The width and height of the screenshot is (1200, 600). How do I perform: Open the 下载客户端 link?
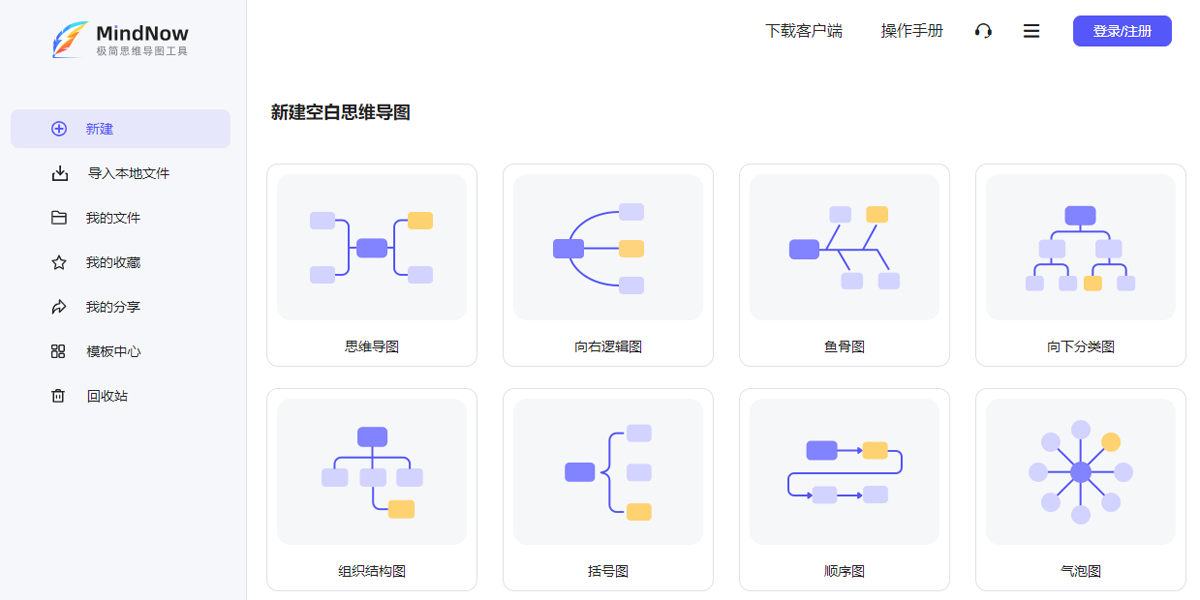pos(803,31)
